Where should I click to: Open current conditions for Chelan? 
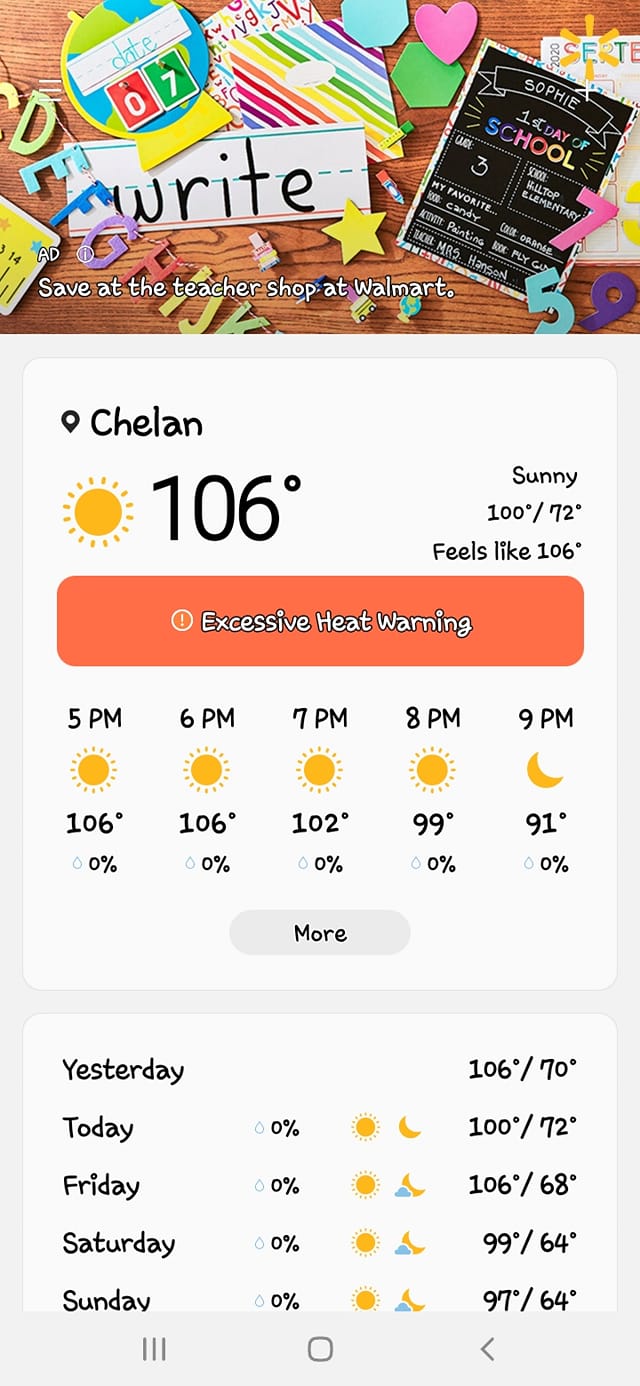point(320,488)
